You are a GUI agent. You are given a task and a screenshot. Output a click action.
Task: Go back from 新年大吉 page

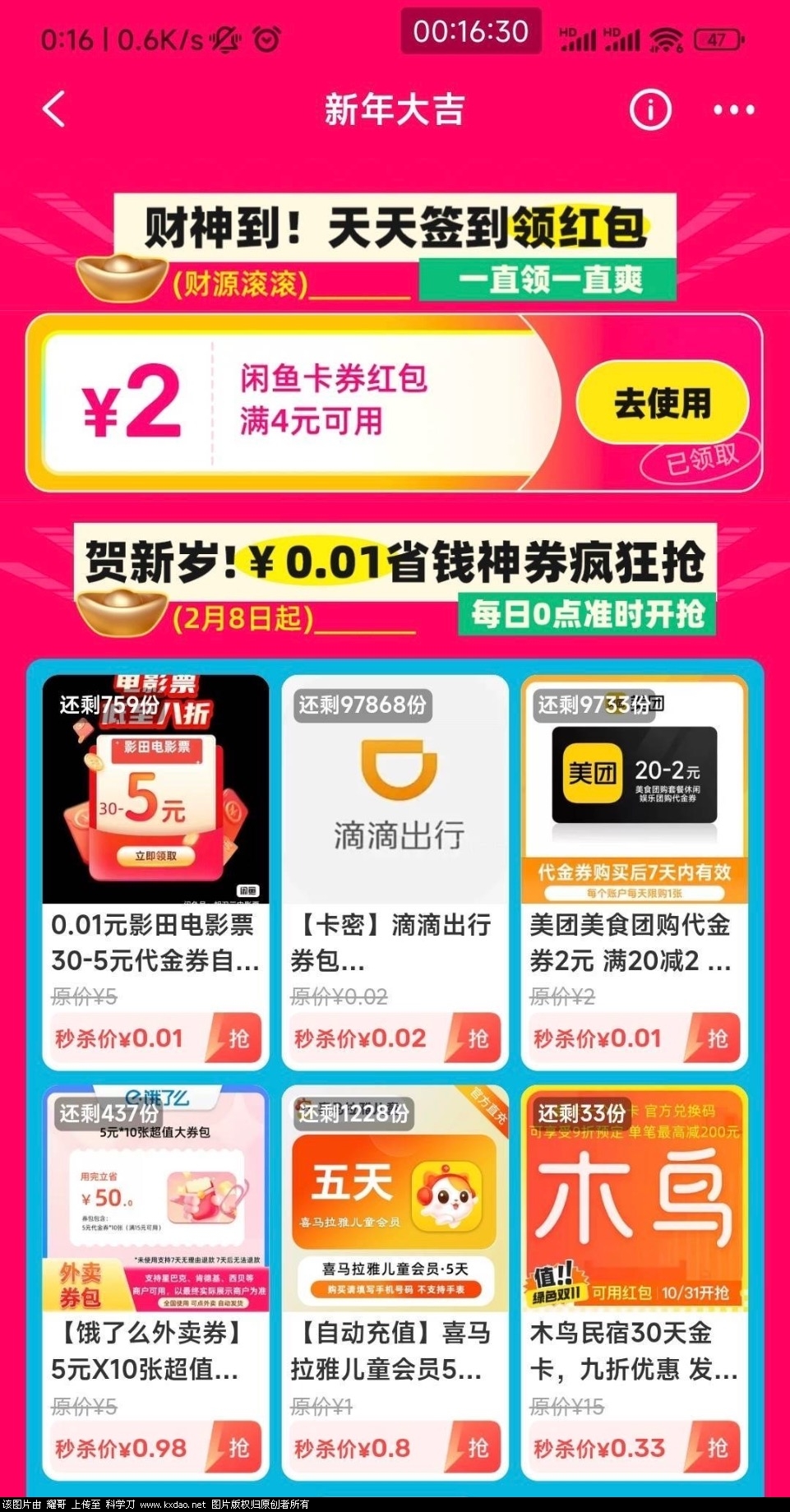tap(54, 109)
